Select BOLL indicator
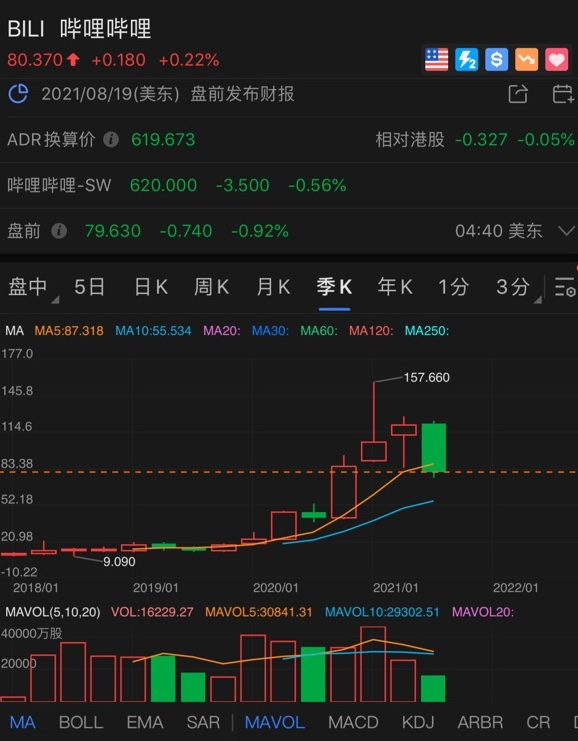 tap(81, 722)
